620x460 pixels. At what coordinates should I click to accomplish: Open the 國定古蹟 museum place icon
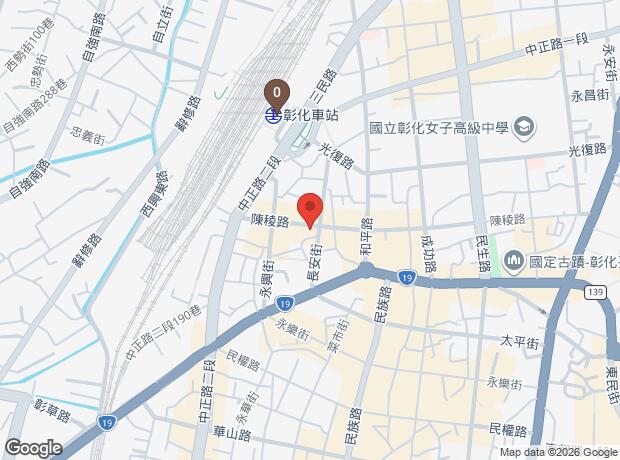(515, 261)
